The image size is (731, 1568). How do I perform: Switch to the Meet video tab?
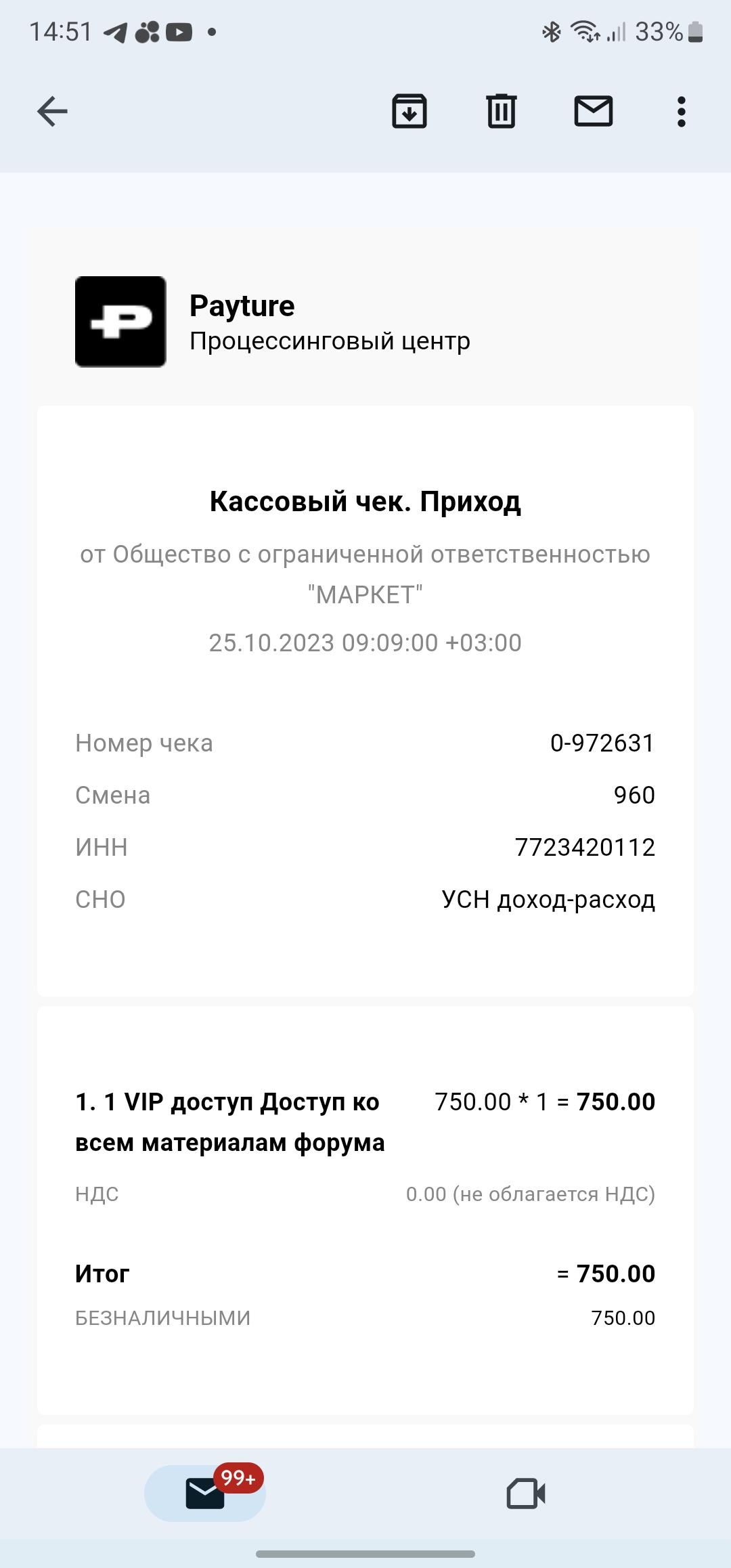(x=526, y=1494)
